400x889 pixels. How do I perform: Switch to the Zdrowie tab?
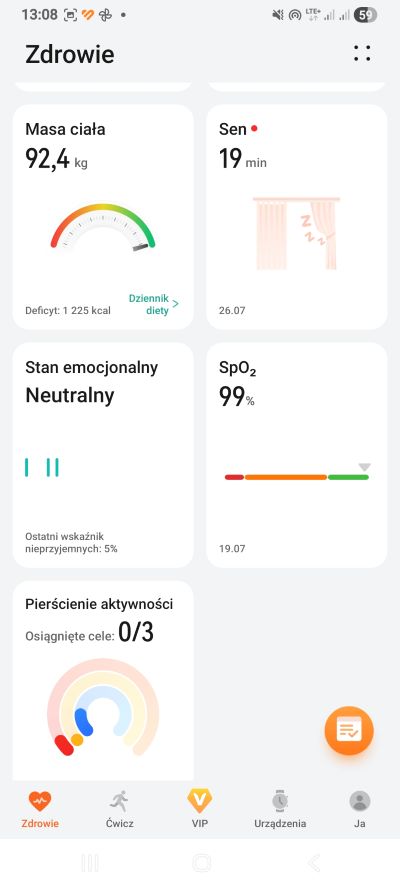point(40,810)
